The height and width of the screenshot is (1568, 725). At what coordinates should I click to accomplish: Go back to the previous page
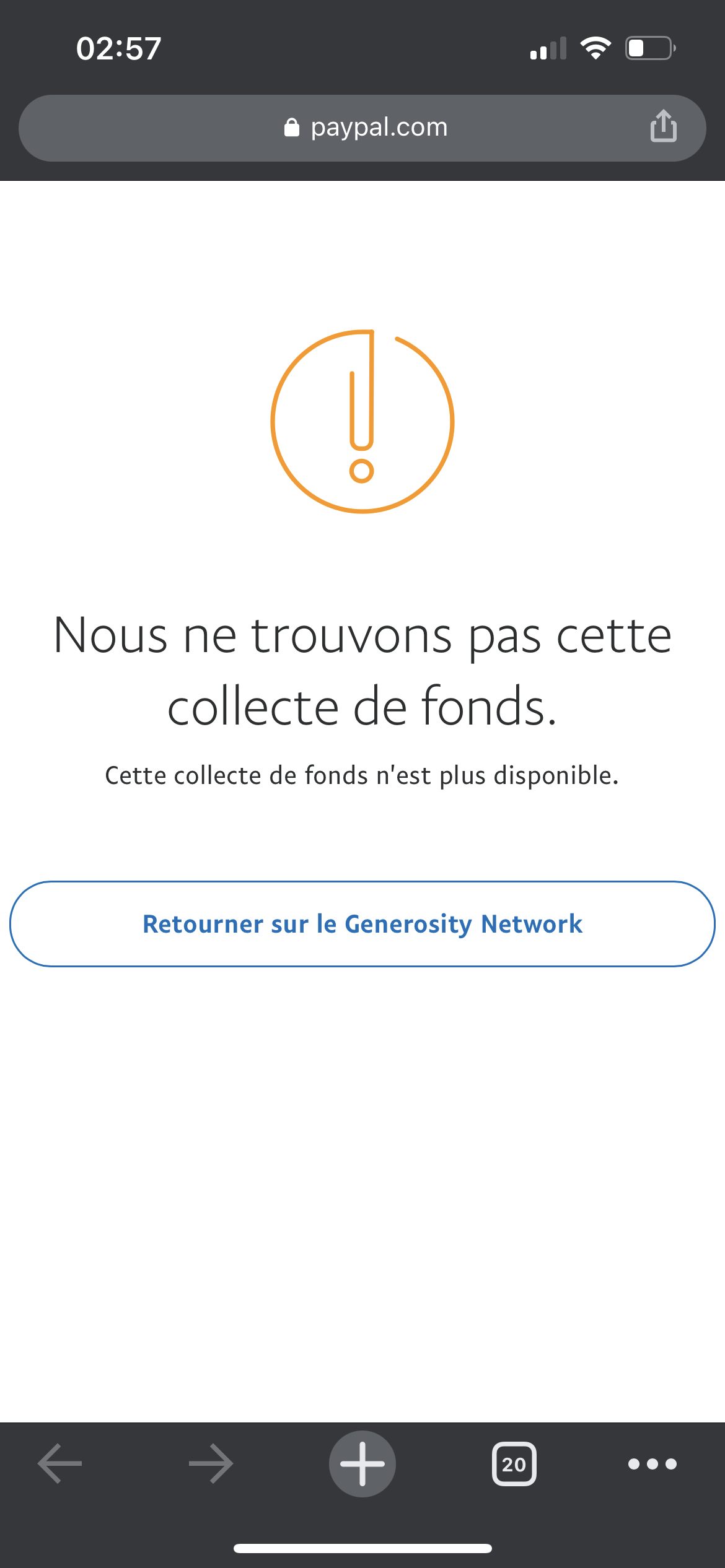[60, 1463]
